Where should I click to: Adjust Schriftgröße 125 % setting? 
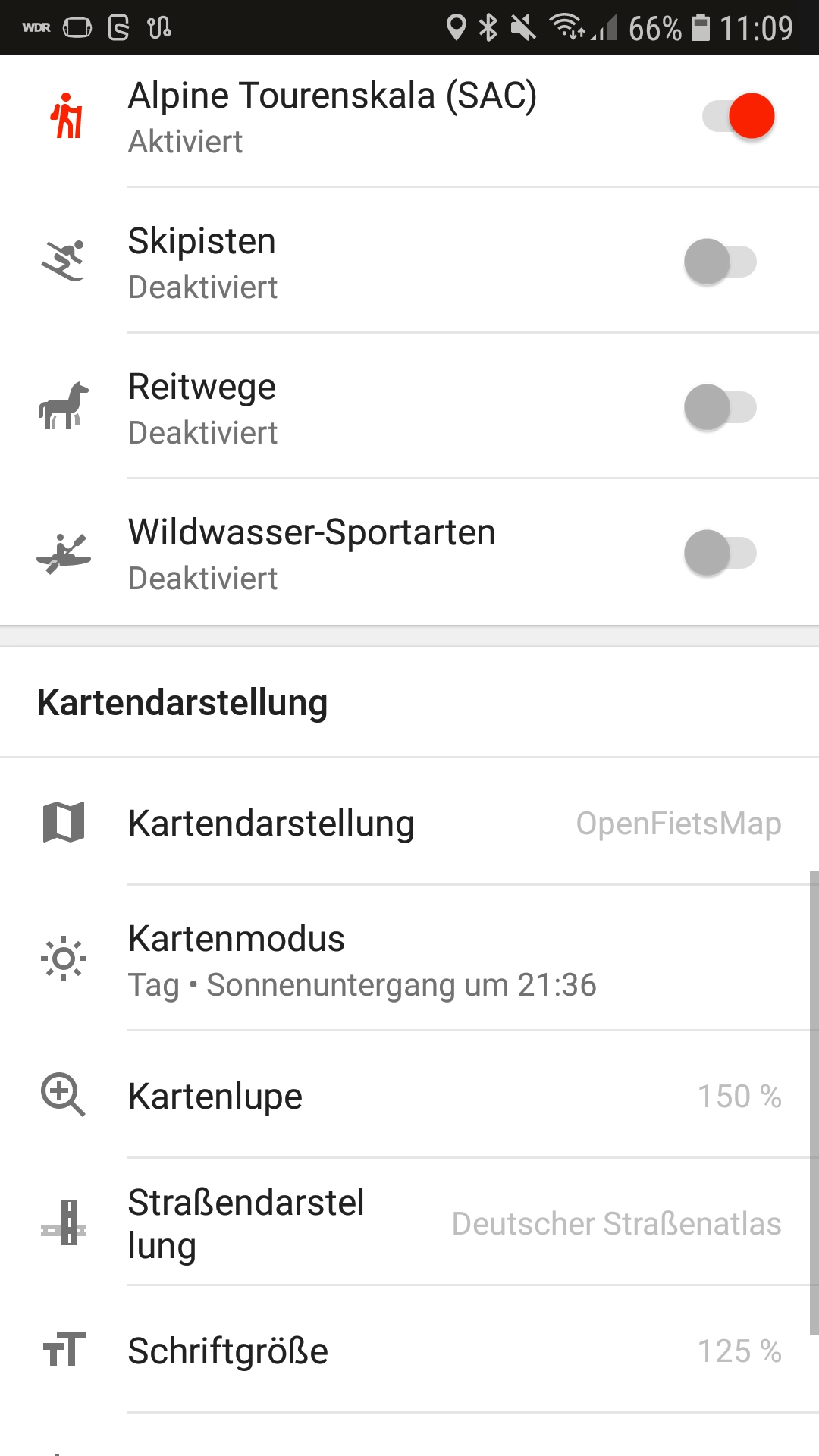pos(455,1351)
